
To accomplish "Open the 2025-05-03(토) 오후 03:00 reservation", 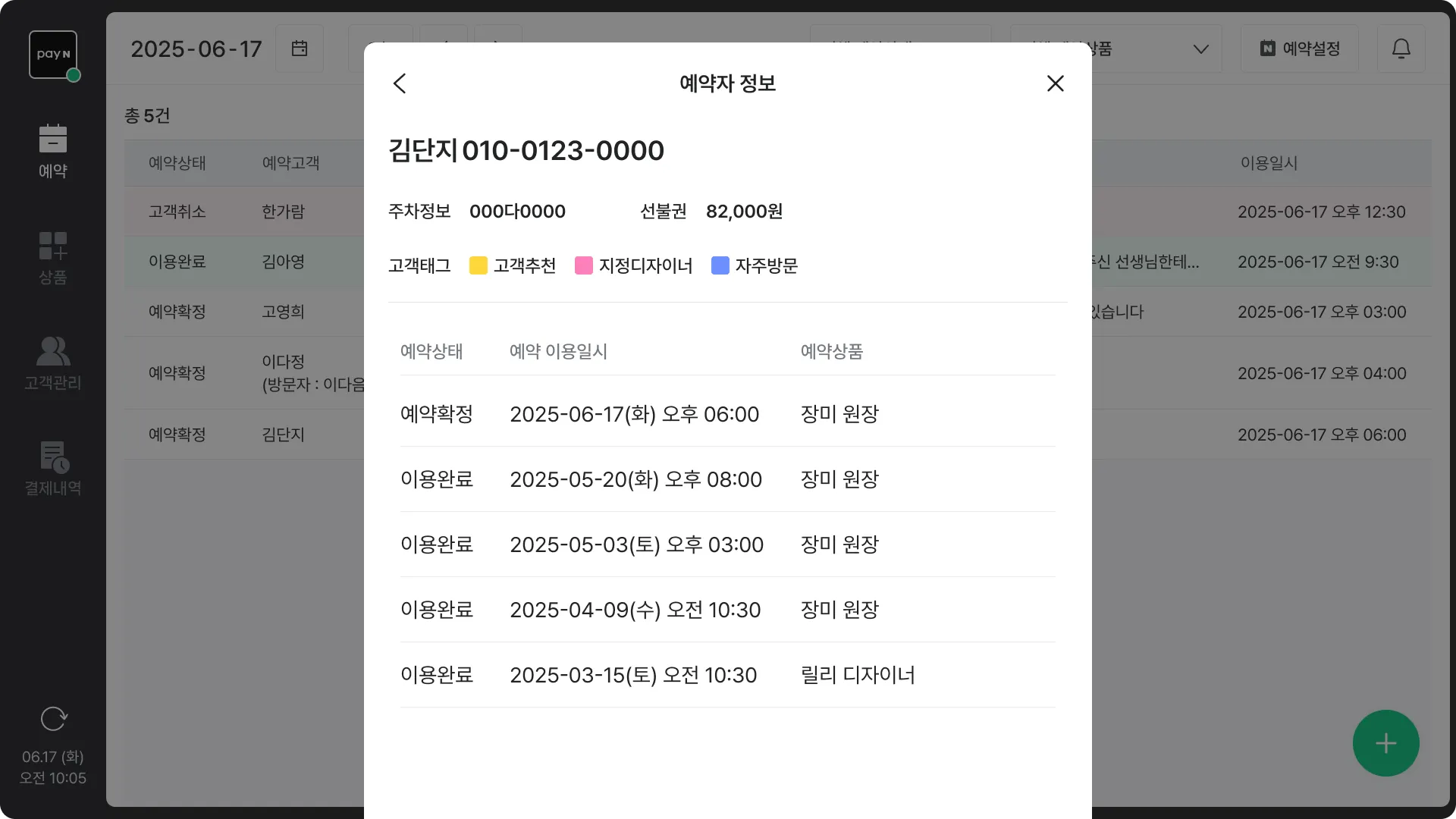I will (726, 544).
